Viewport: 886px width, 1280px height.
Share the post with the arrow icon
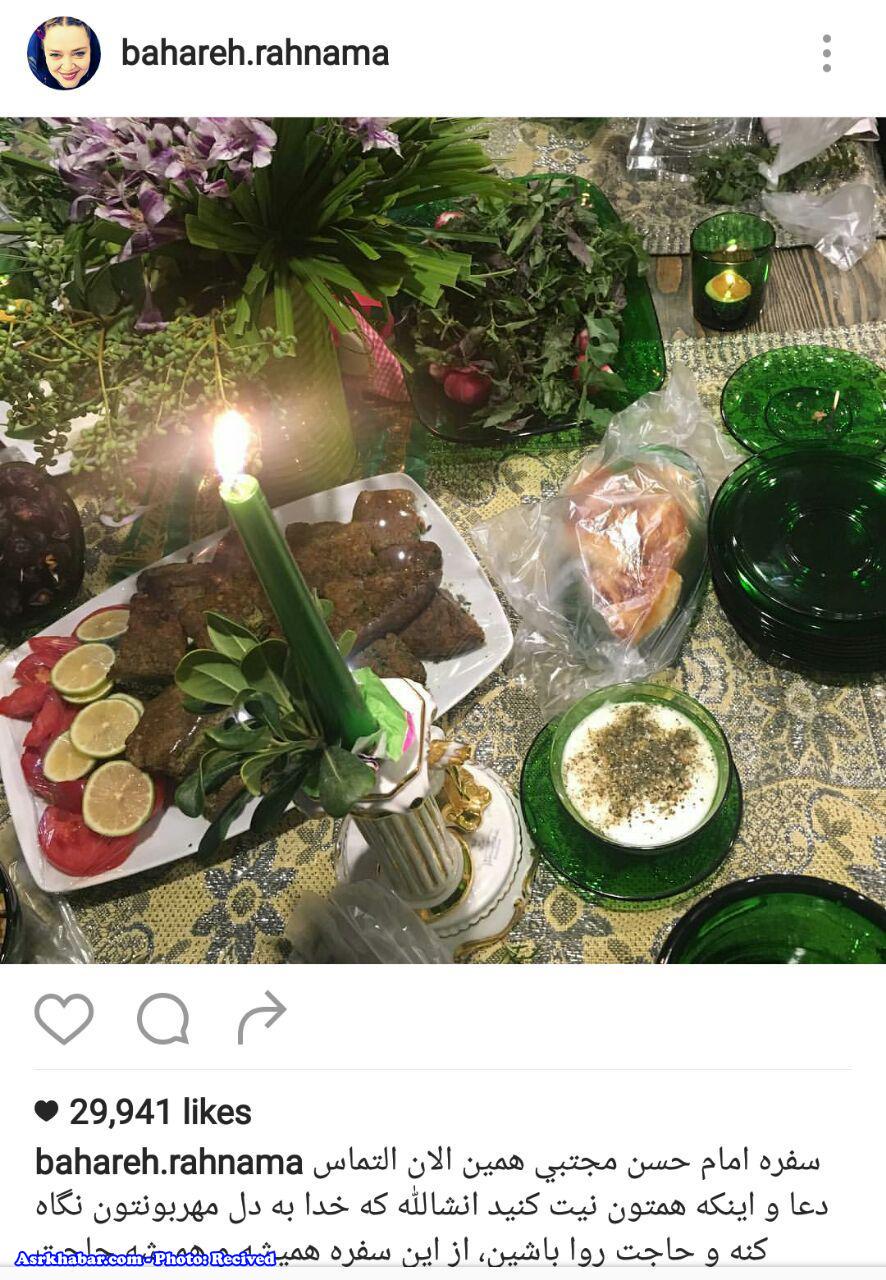click(x=262, y=1019)
